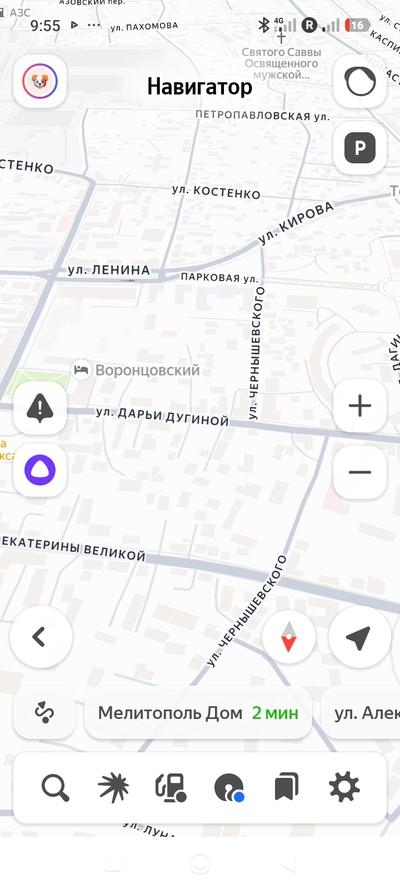
Task: Open saved bookmarks from toolbar
Action: (x=287, y=788)
